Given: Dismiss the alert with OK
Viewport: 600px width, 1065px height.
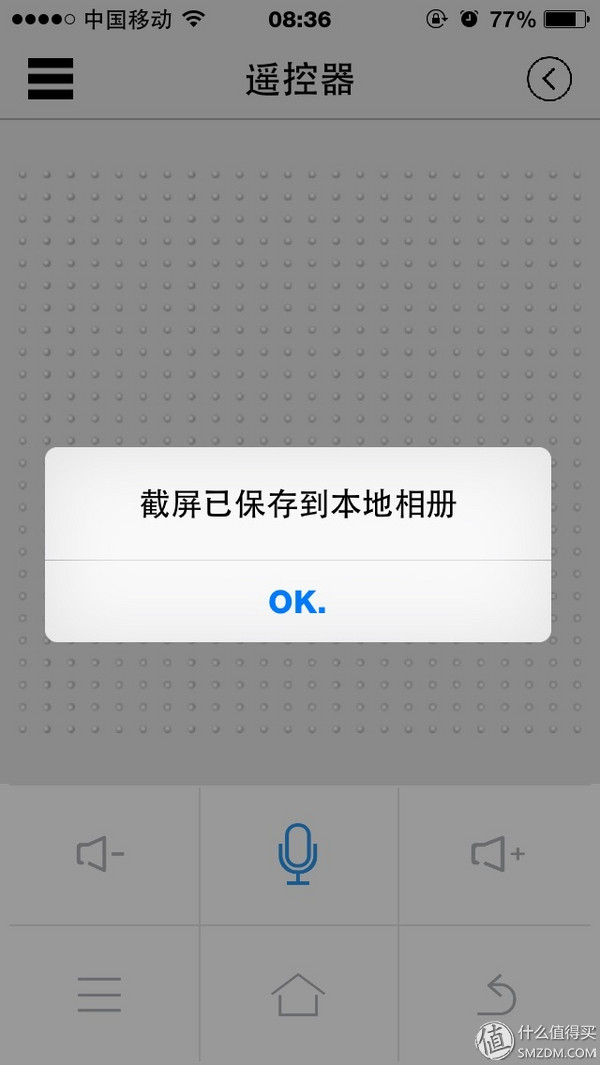Looking at the screenshot, I should pyautogui.click(x=298, y=601).
